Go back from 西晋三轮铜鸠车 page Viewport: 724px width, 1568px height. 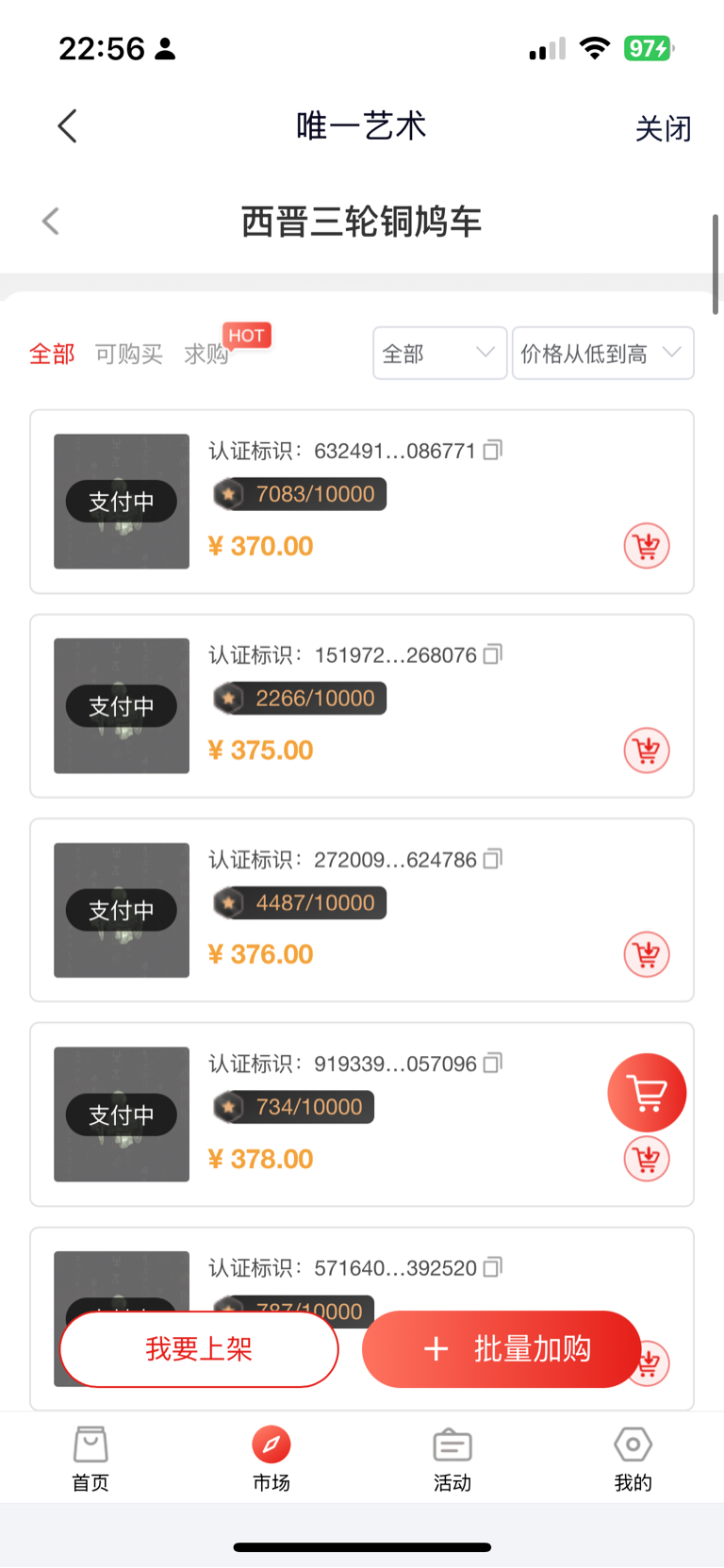coord(51,222)
